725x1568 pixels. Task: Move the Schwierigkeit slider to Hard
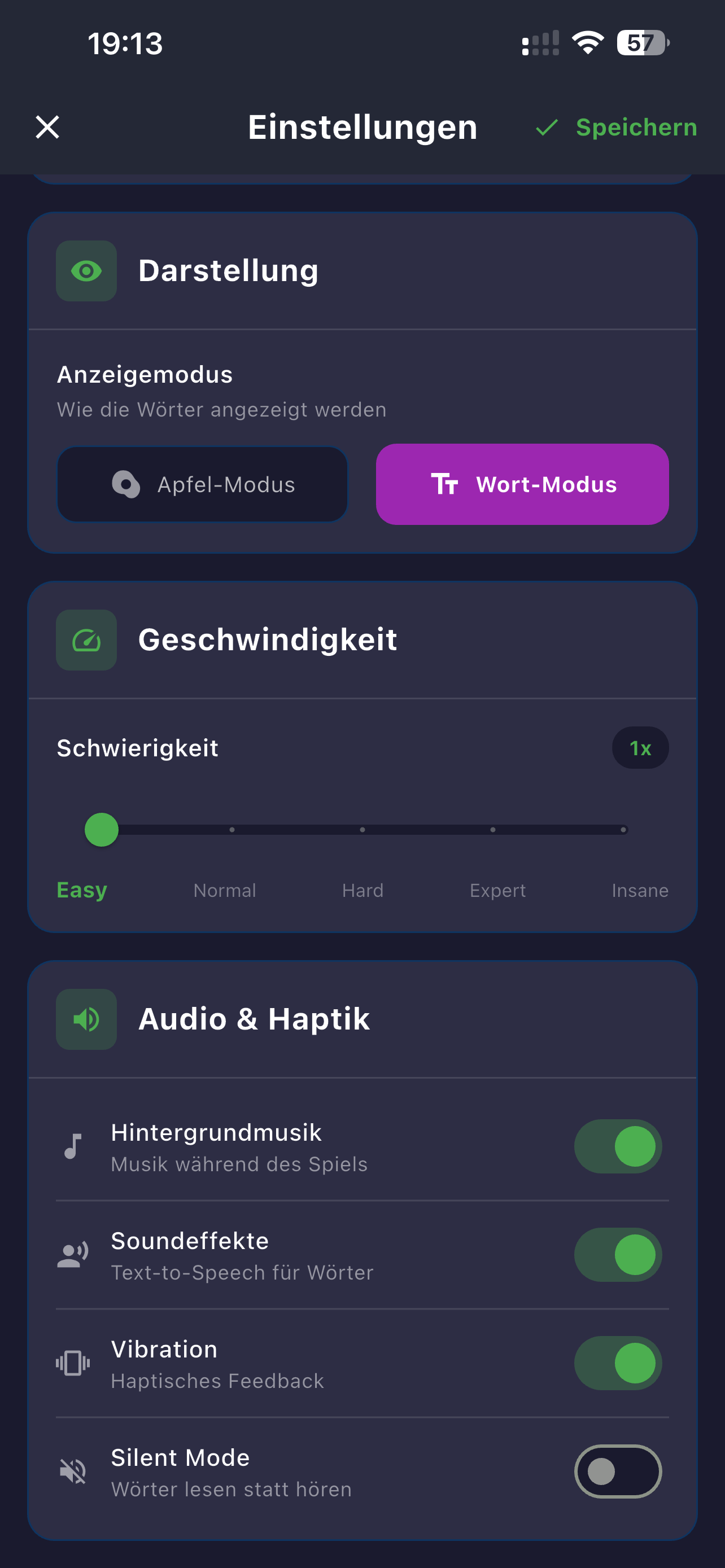pyautogui.click(x=362, y=829)
